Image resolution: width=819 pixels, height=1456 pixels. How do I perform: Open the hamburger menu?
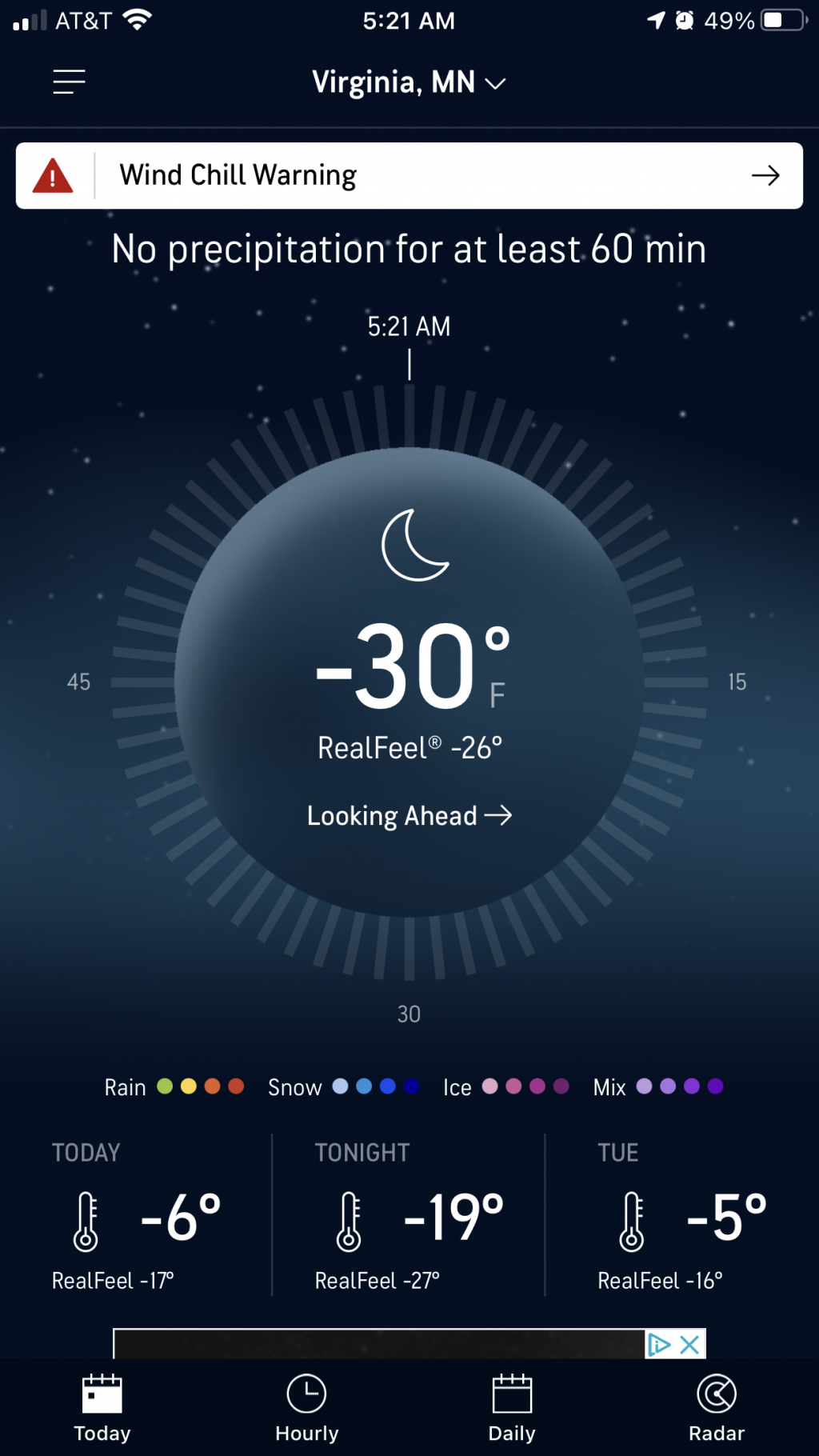[69, 82]
